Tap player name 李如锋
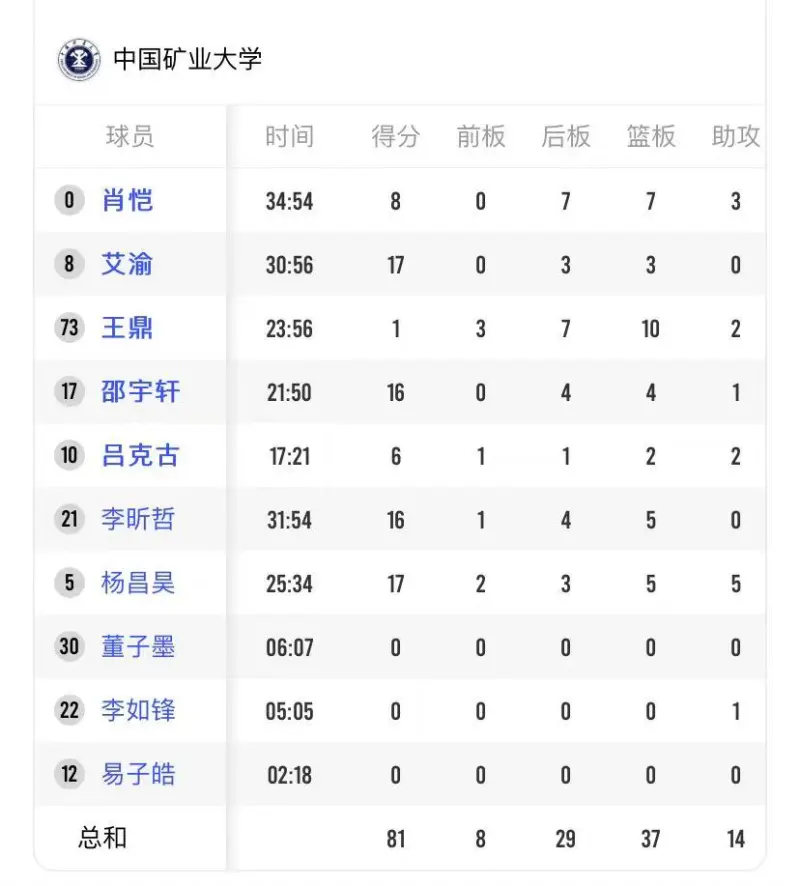This screenshot has height=886, width=800. (x=138, y=711)
